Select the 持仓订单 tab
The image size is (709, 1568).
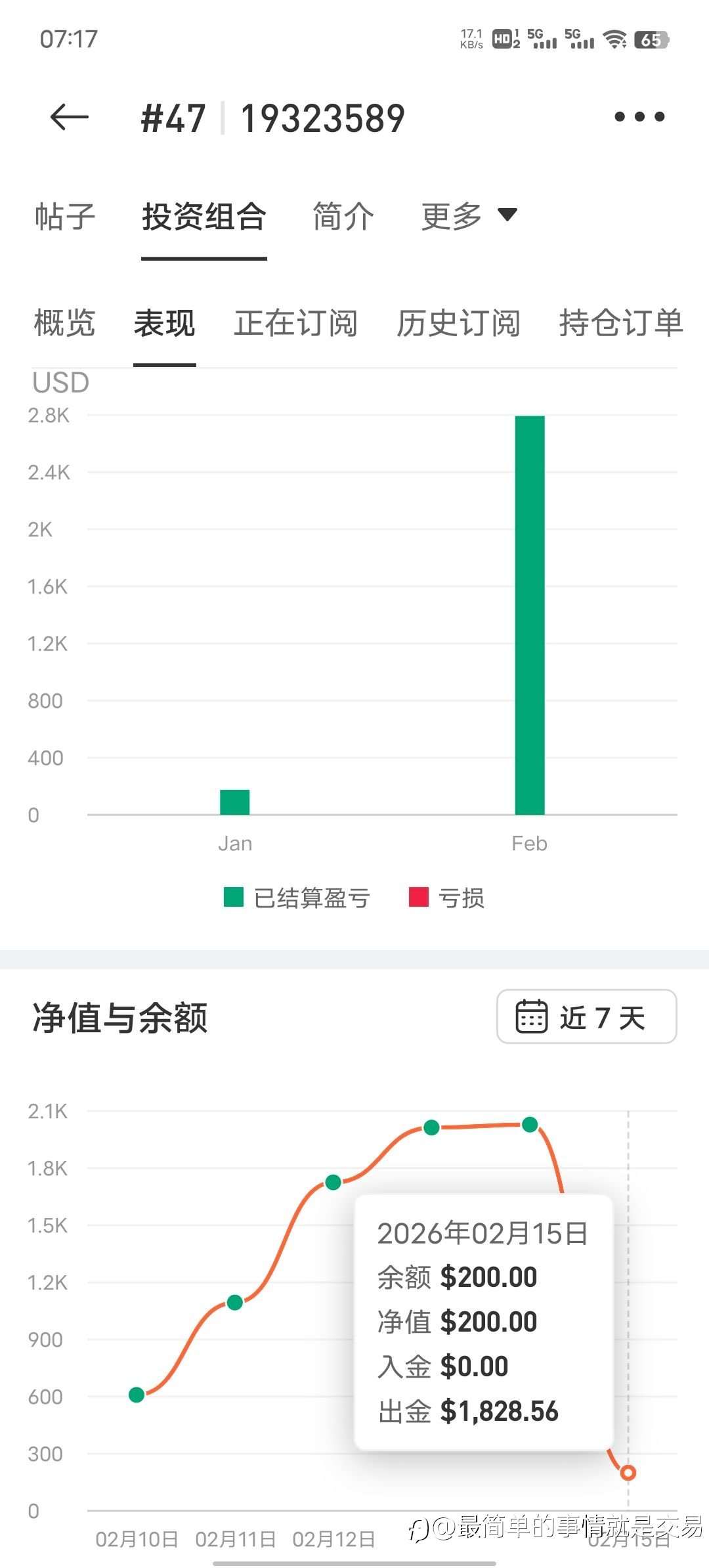coord(619,323)
